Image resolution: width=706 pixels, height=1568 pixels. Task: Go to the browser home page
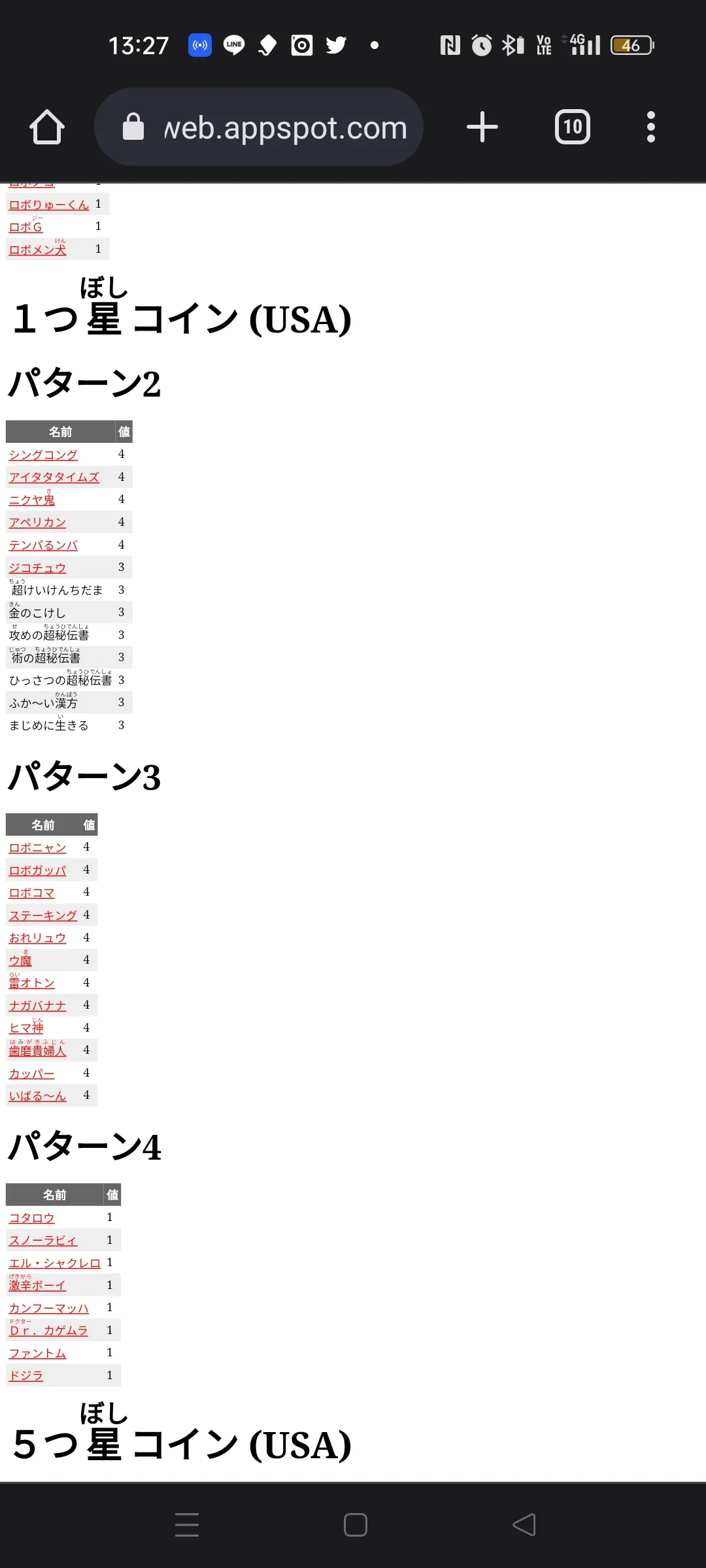coord(47,127)
